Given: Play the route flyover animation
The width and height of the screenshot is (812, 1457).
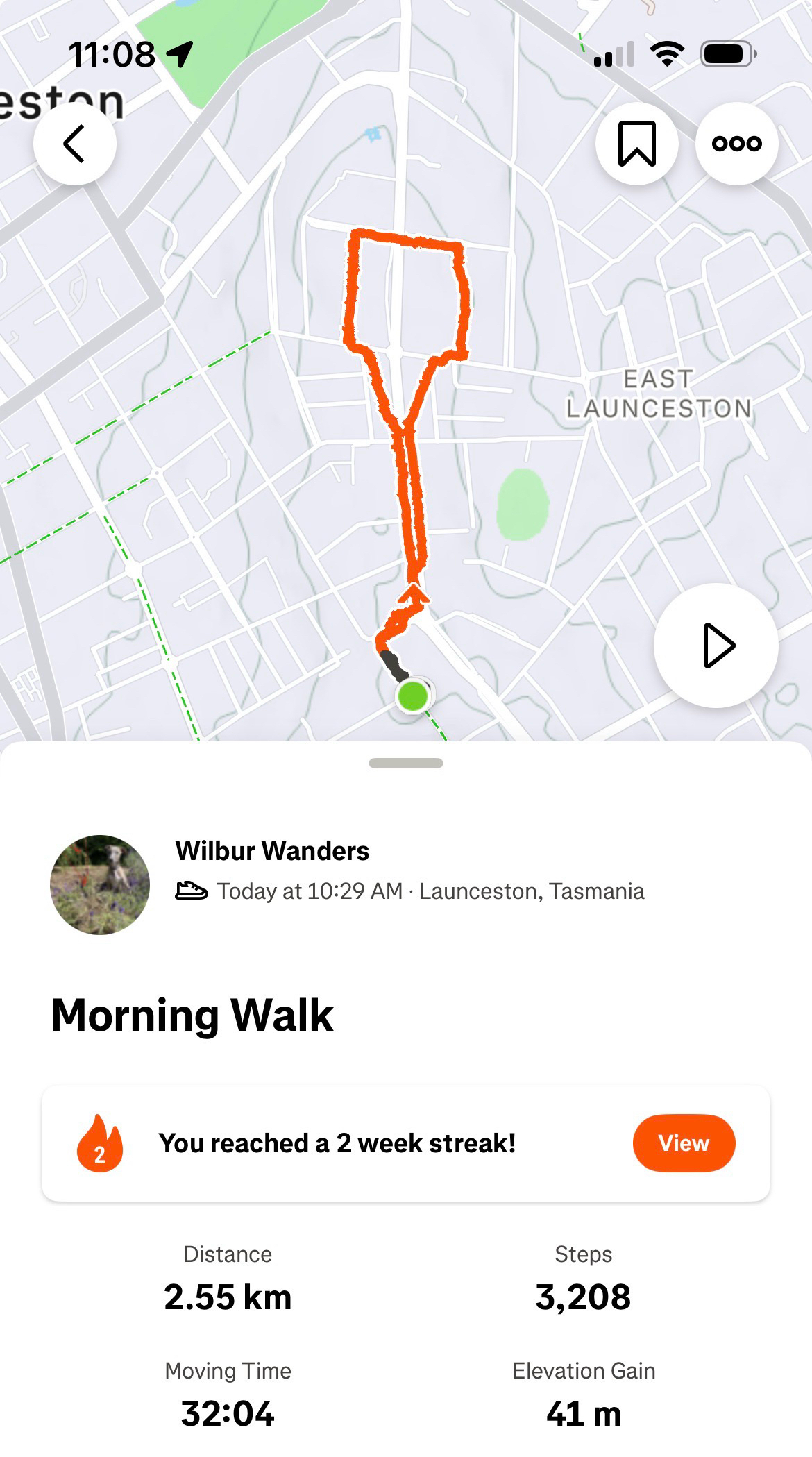Looking at the screenshot, I should pos(716,646).
